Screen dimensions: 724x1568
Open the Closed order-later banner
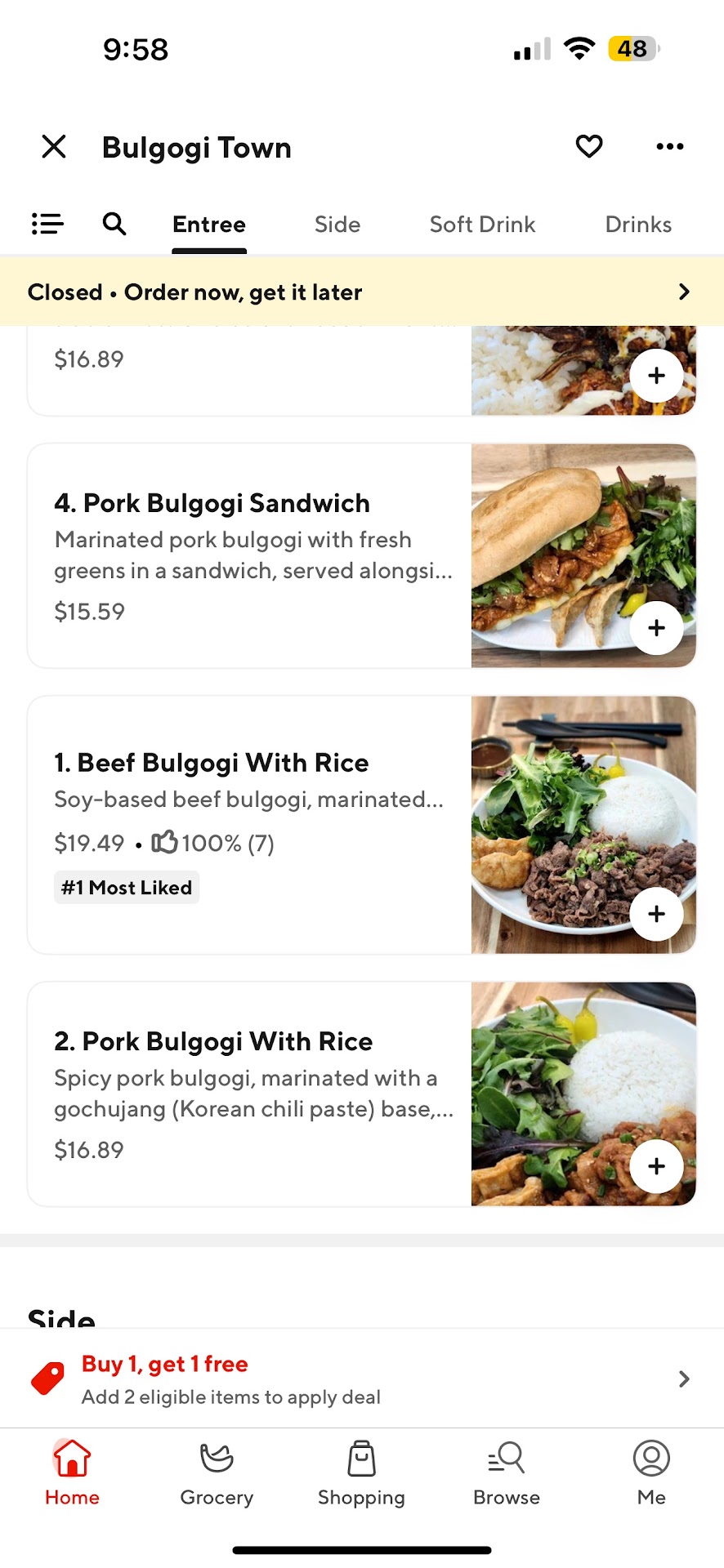click(x=361, y=292)
